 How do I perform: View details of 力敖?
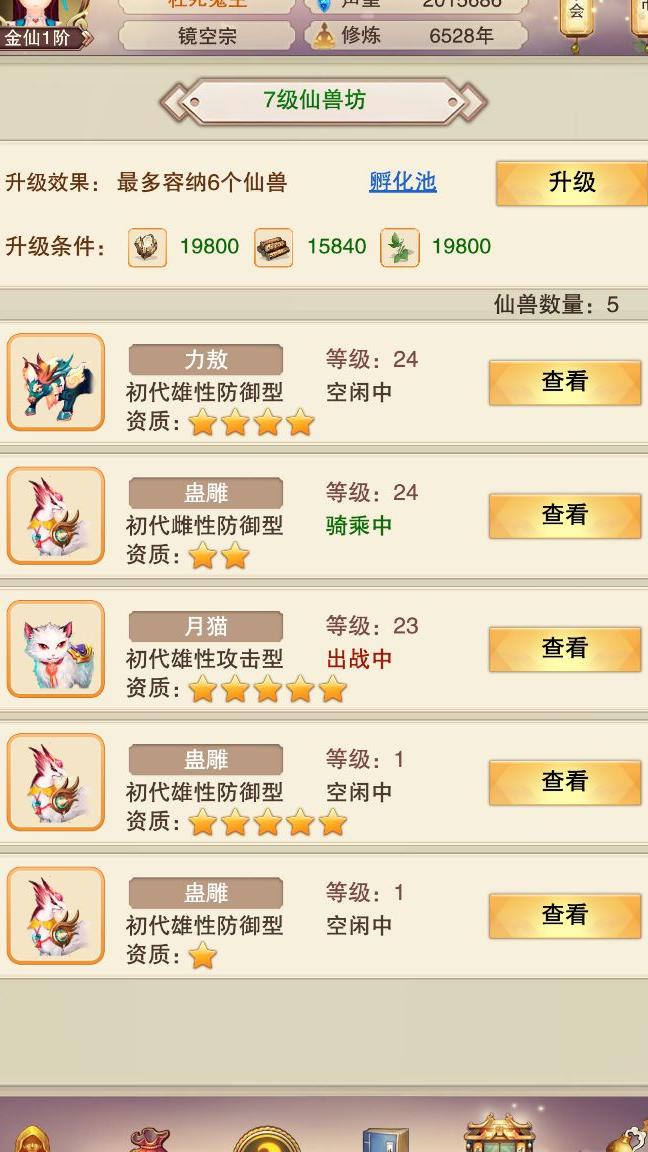pyautogui.click(x=564, y=382)
